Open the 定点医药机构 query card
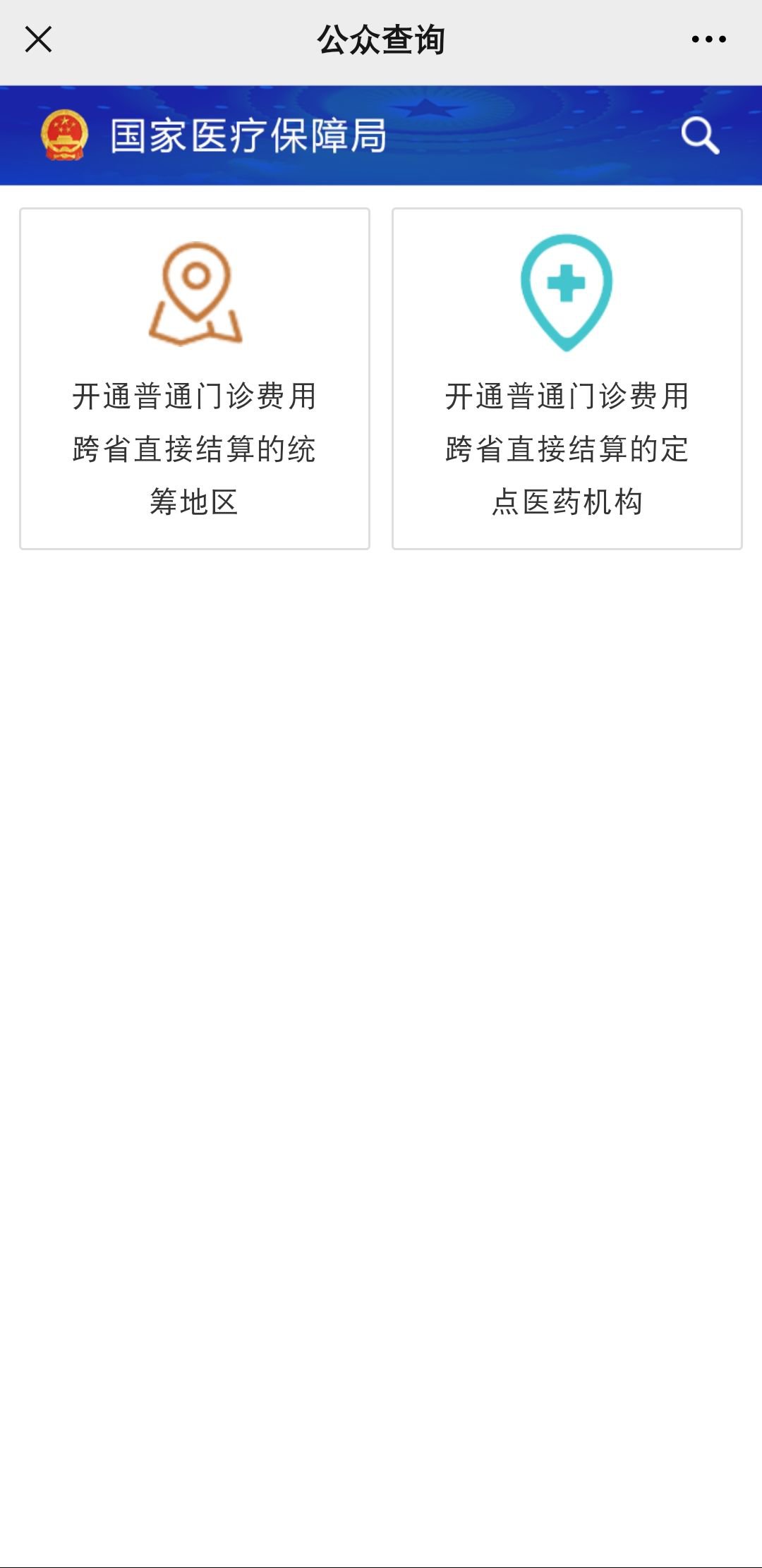The image size is (762, 1568). pyautogui.click(x=567, y=379)
